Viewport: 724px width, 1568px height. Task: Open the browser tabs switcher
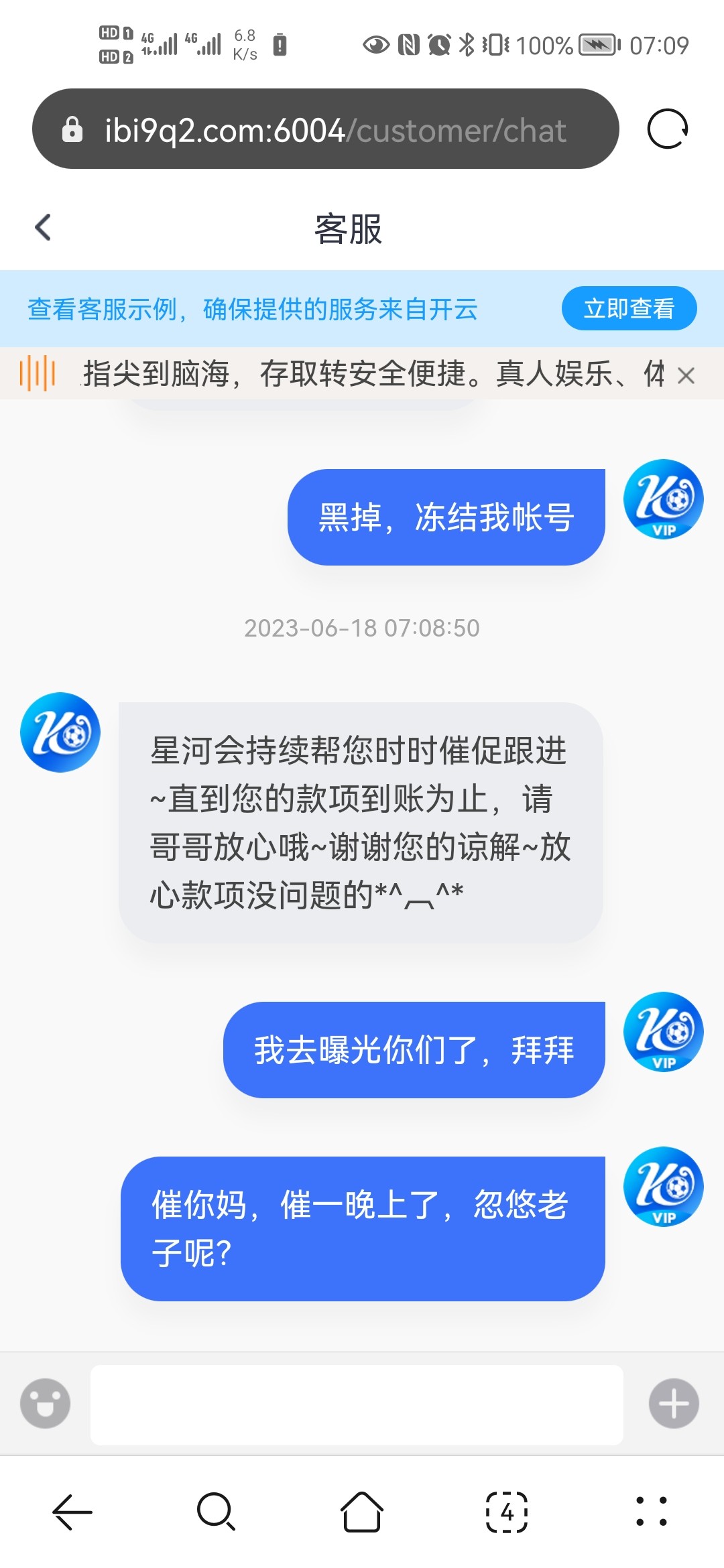(507, 1512)
